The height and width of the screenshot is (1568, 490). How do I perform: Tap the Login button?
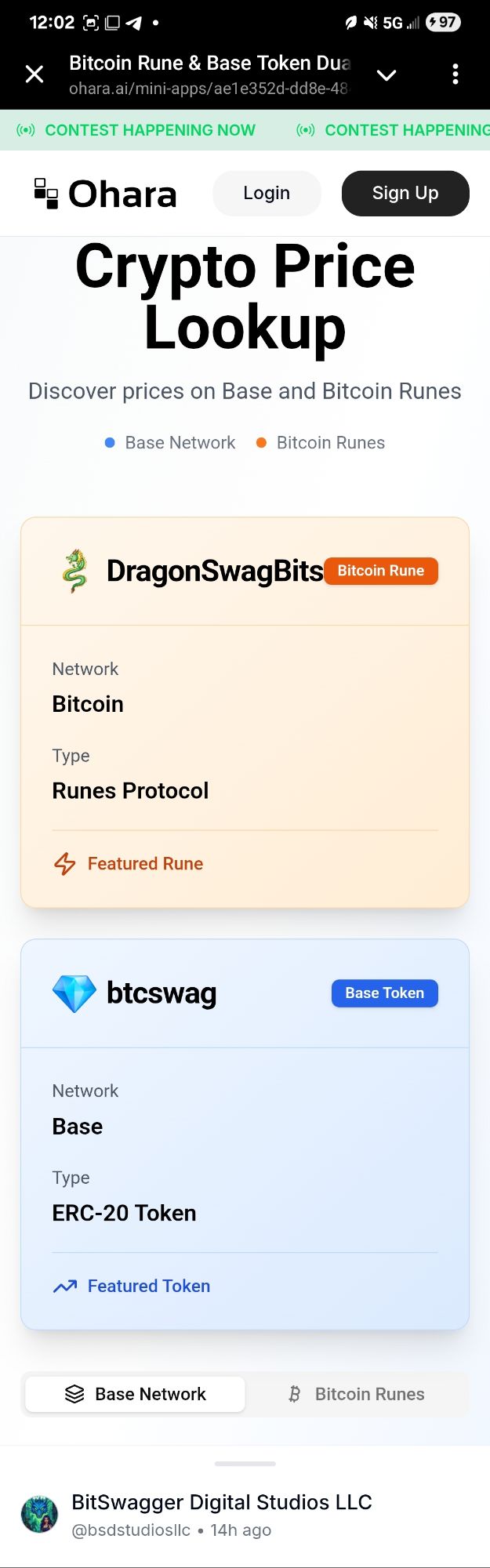pyautogui.click(x=267, y=193)
